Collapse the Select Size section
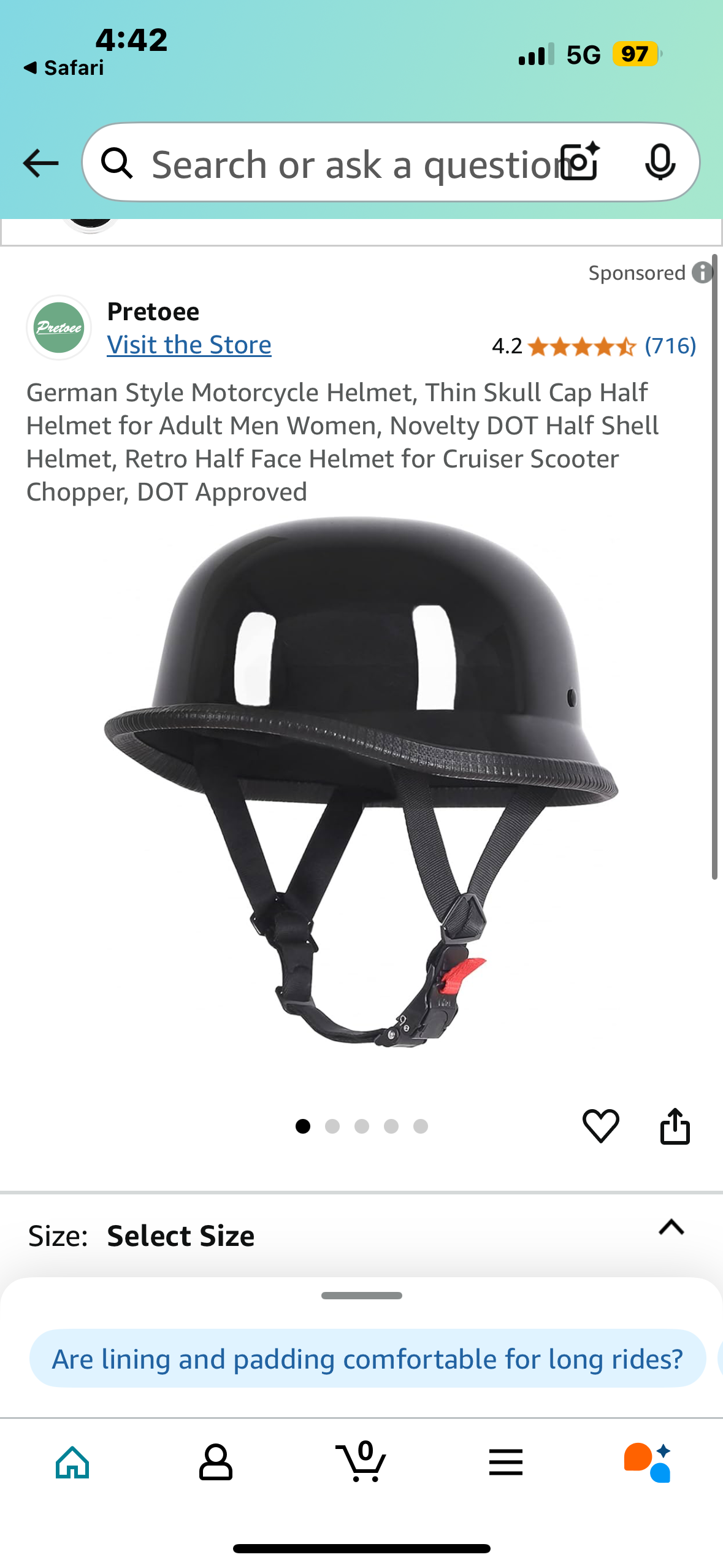 pos(671,1228)
